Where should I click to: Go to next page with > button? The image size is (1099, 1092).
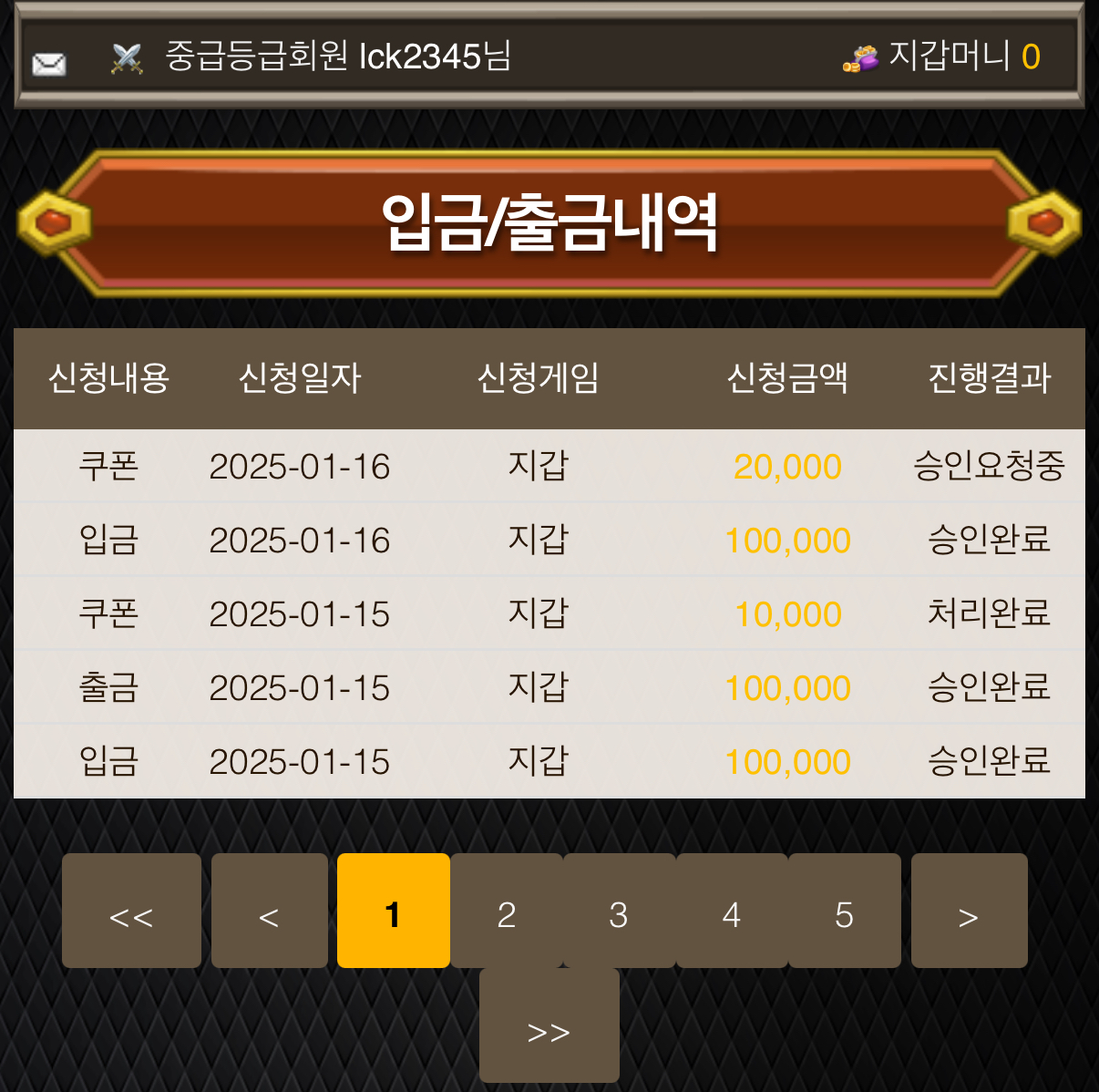969,911
